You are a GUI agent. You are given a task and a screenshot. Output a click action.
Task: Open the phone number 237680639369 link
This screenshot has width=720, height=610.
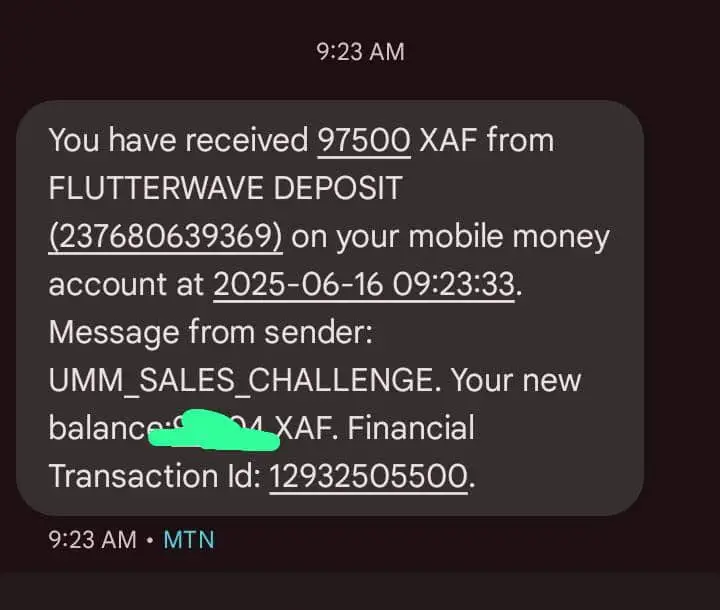(165, 237)
